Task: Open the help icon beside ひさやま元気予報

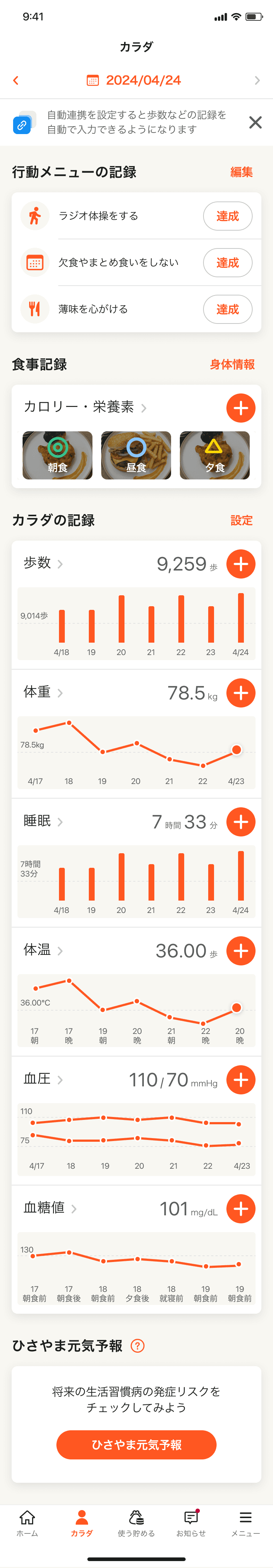Action: click(x=138, y=1346)
